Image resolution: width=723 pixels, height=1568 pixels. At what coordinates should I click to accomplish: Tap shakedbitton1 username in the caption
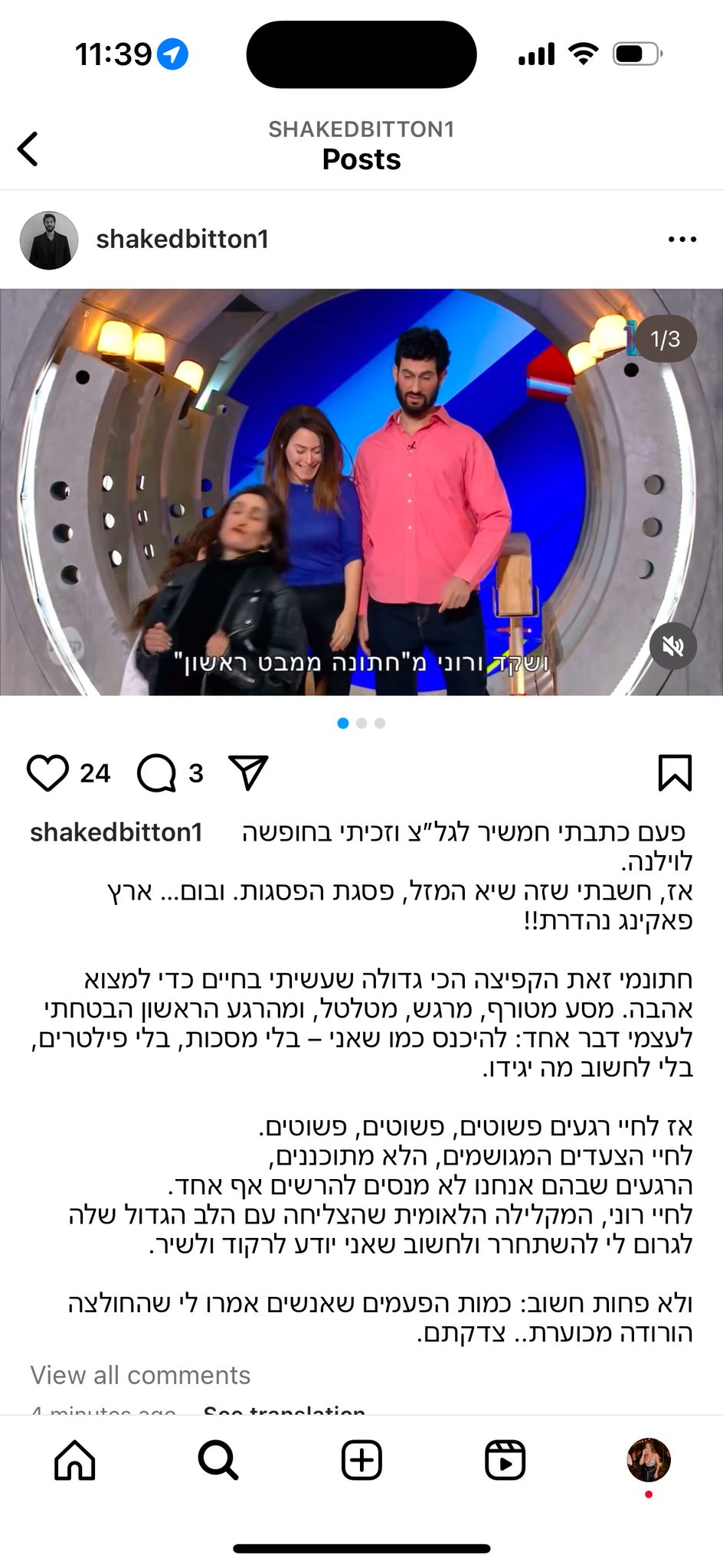tap(116, 832)
